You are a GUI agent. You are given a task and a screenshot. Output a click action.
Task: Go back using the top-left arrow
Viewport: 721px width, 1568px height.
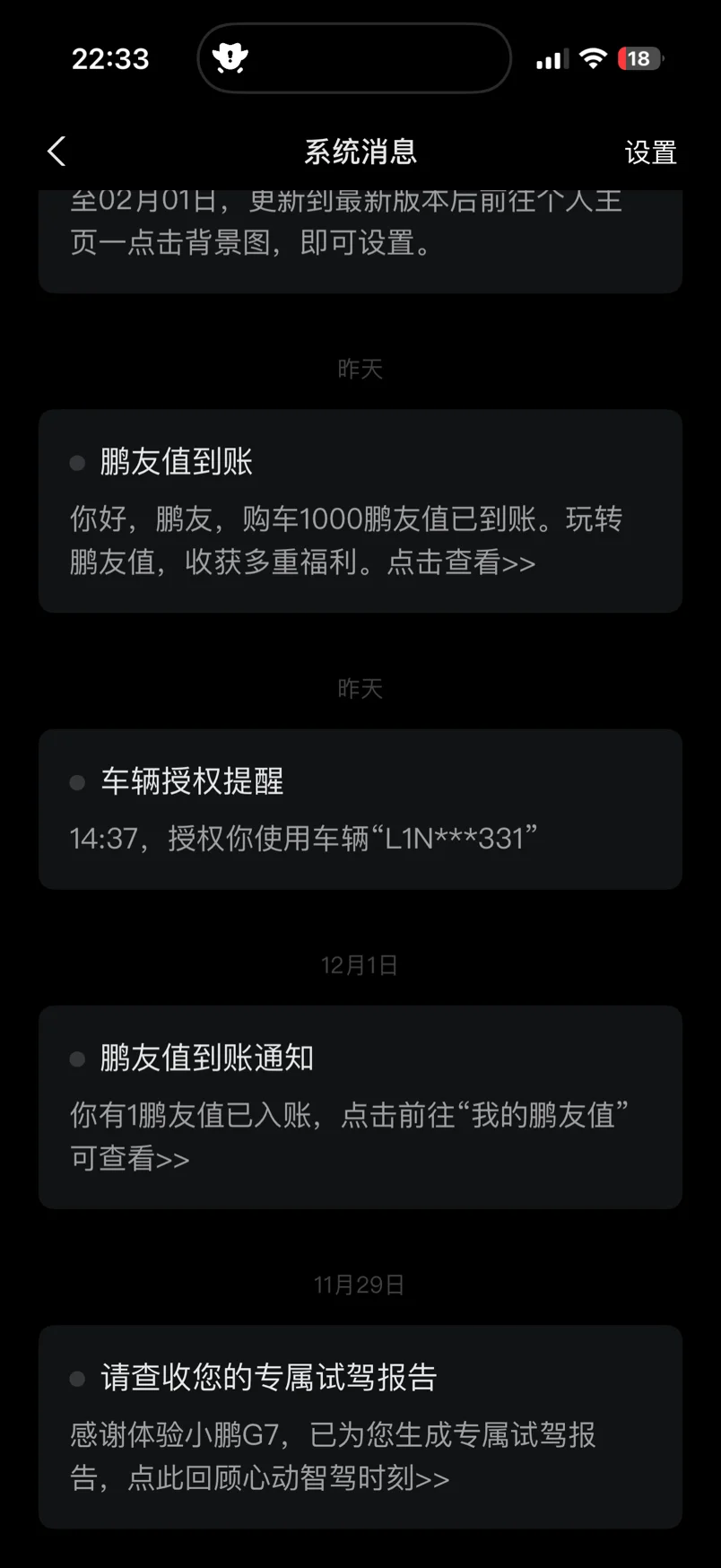click(x=56, y=152)
